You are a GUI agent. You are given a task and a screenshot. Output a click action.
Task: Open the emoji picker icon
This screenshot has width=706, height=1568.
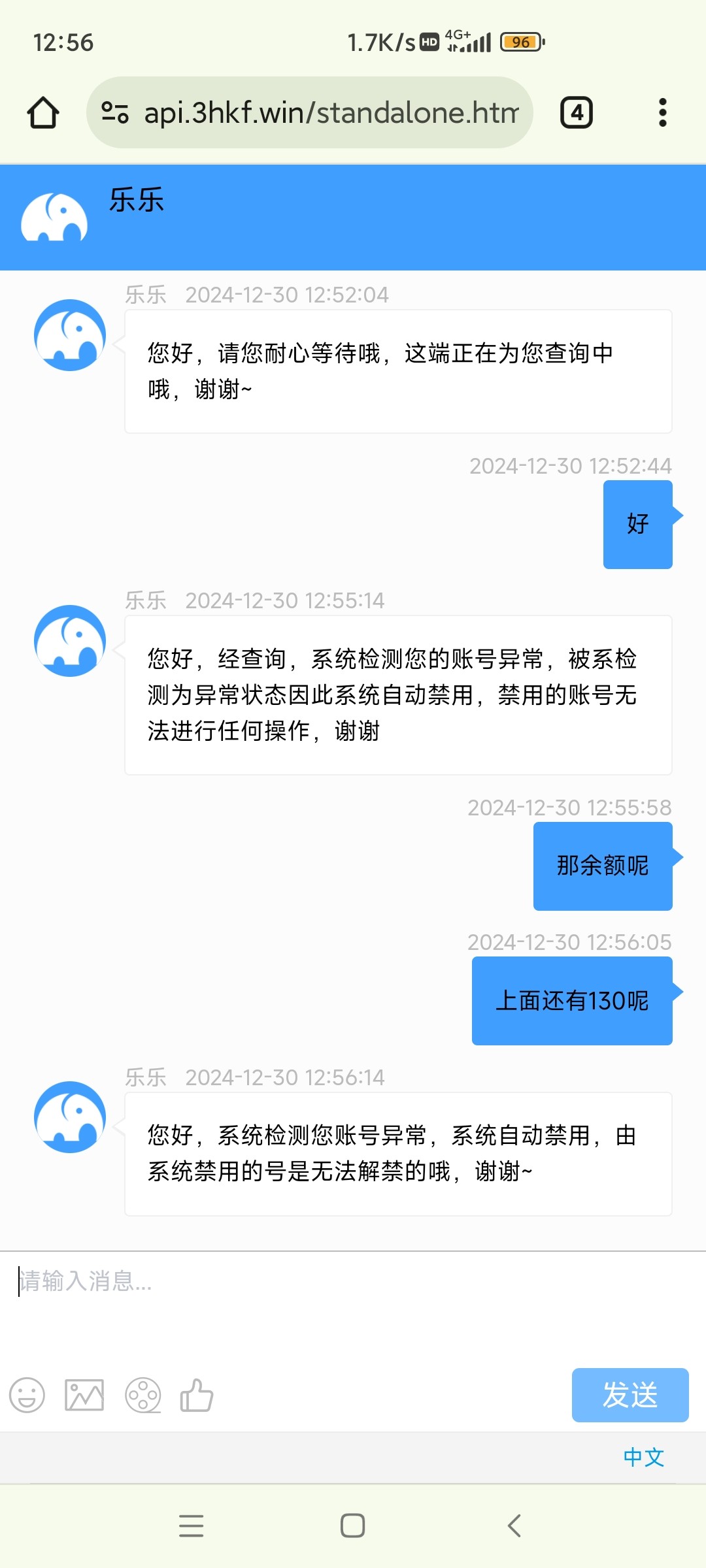(x=28, y=1395)
